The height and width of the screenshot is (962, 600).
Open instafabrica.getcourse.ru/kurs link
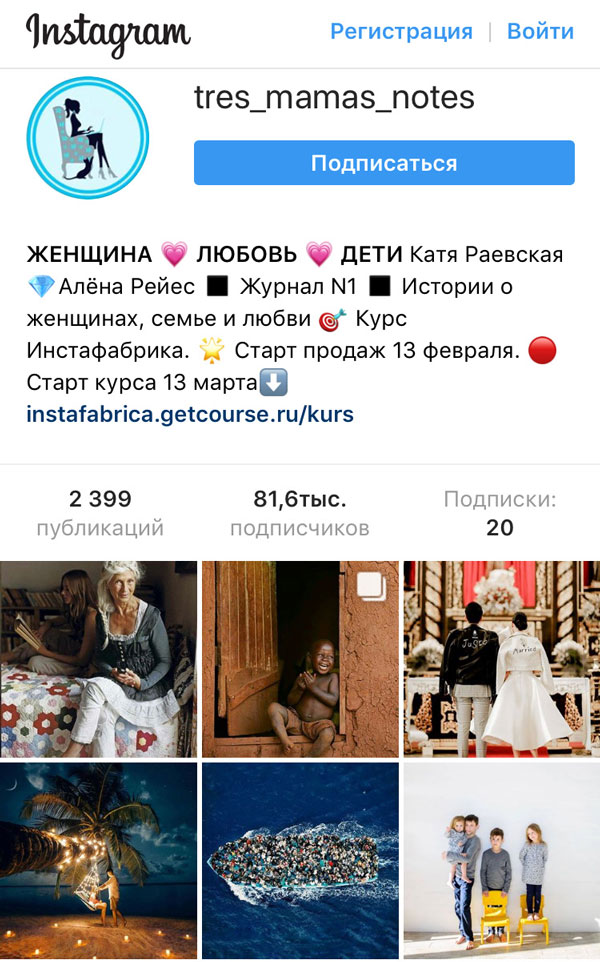coord(190,413)
